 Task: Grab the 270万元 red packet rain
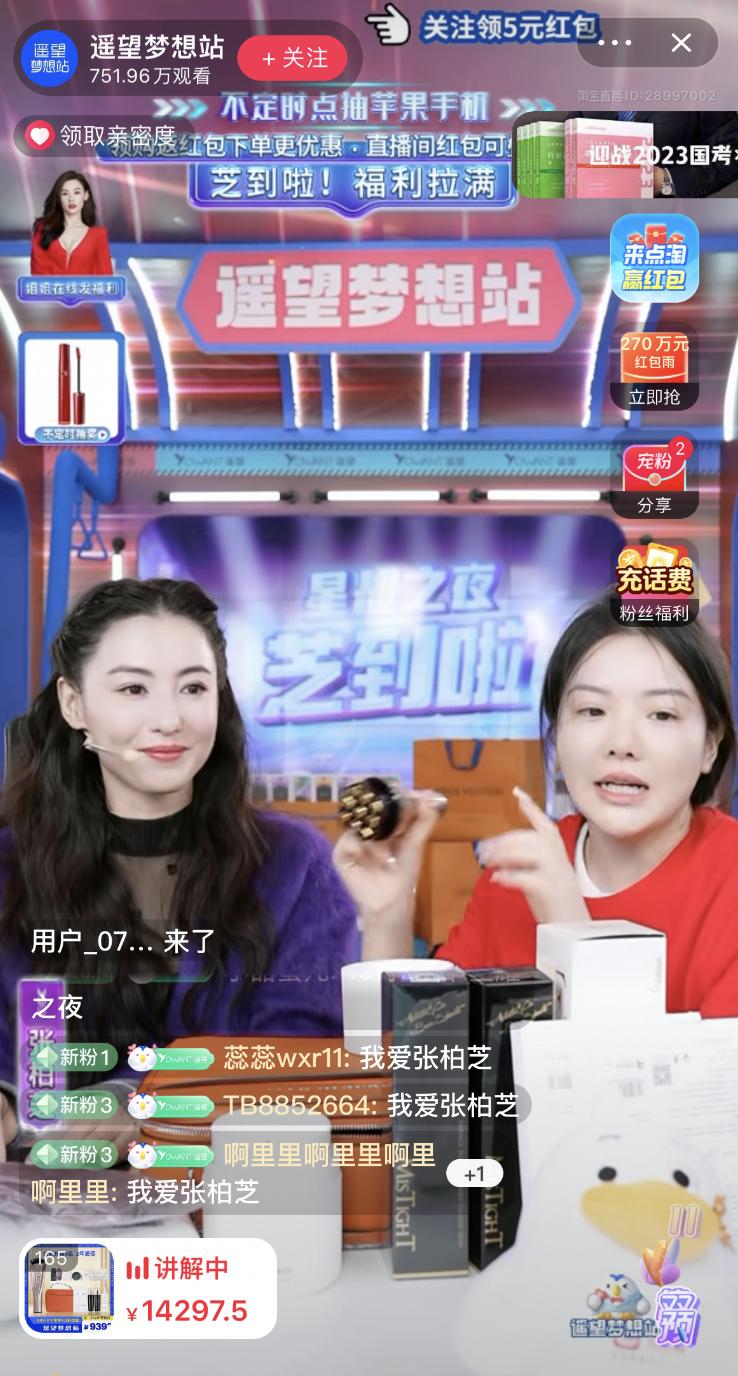click(x=654, y=370)
